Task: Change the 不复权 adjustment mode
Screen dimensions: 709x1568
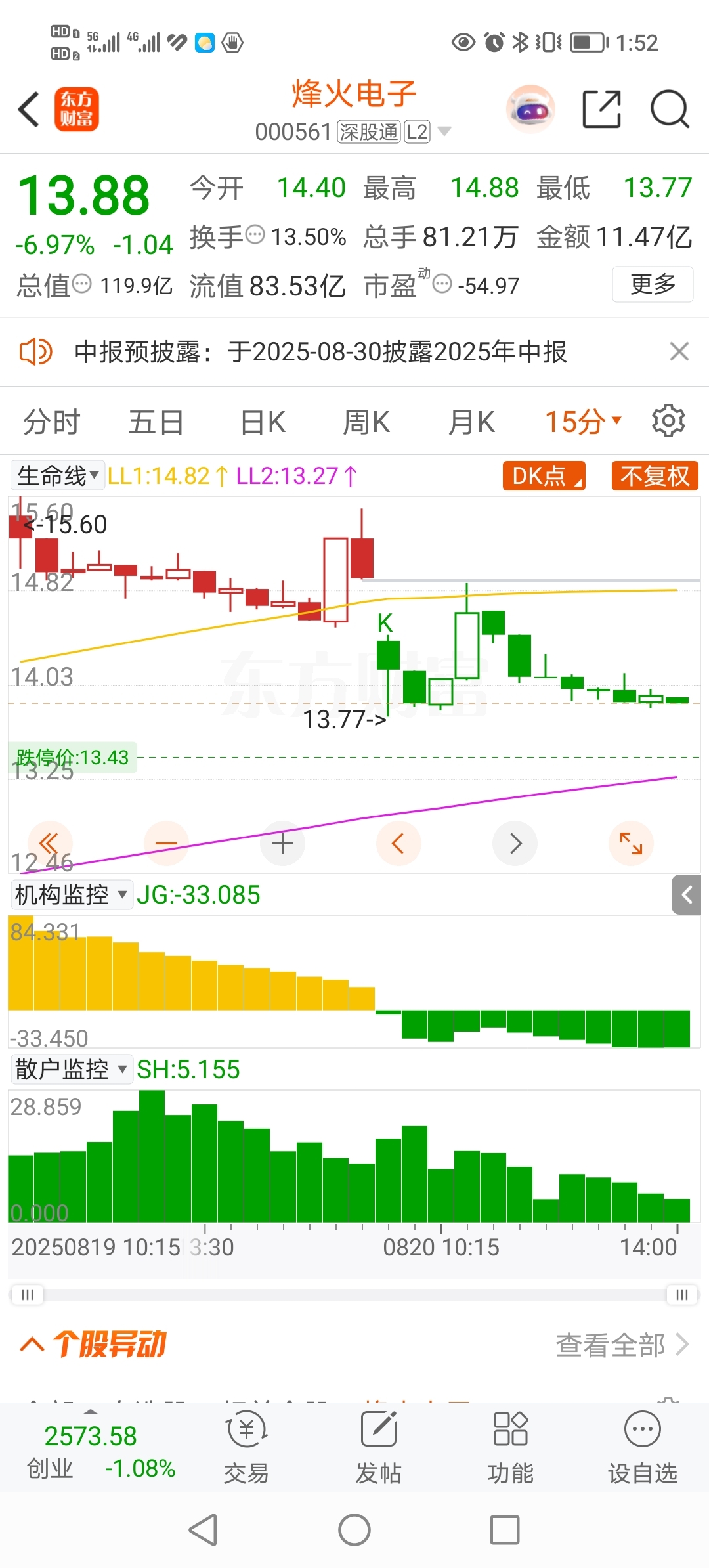Action: coord(655,475)
